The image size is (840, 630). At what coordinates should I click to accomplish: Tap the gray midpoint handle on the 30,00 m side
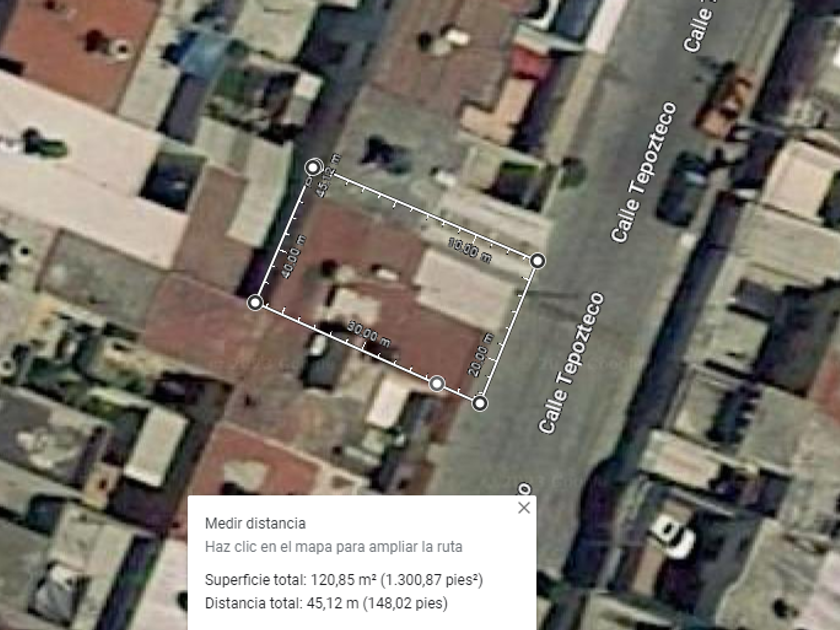(x=437, y=384)
